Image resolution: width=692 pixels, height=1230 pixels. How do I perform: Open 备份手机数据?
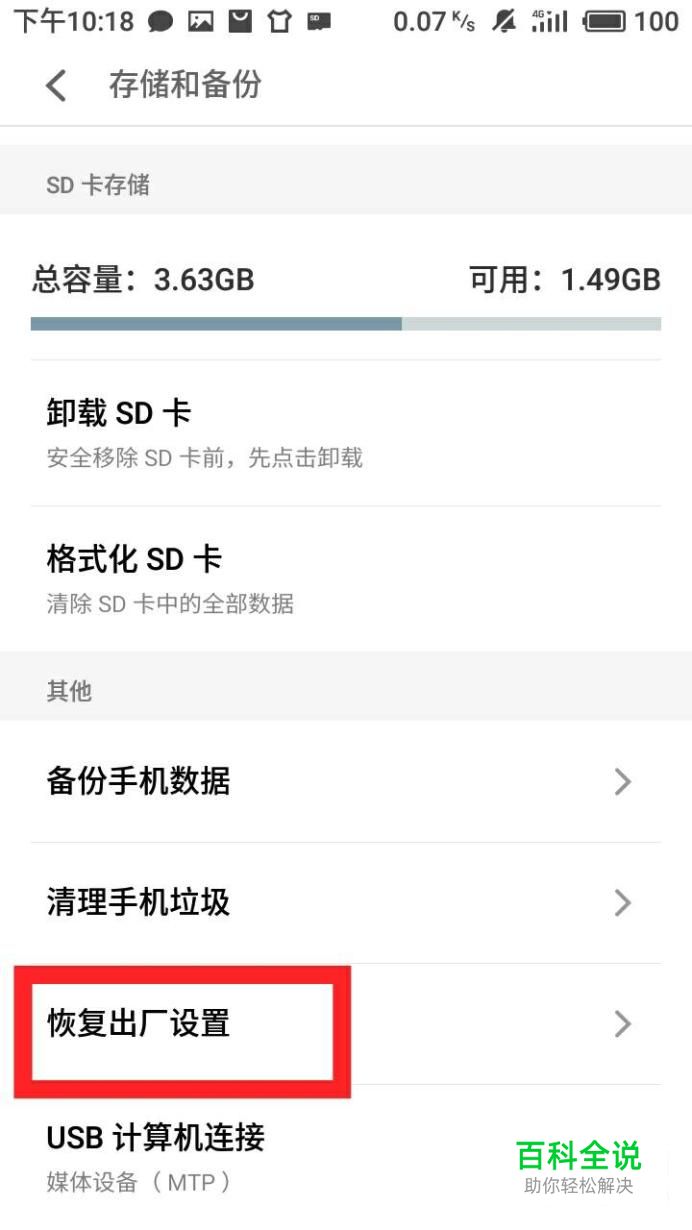pos(346,781)
